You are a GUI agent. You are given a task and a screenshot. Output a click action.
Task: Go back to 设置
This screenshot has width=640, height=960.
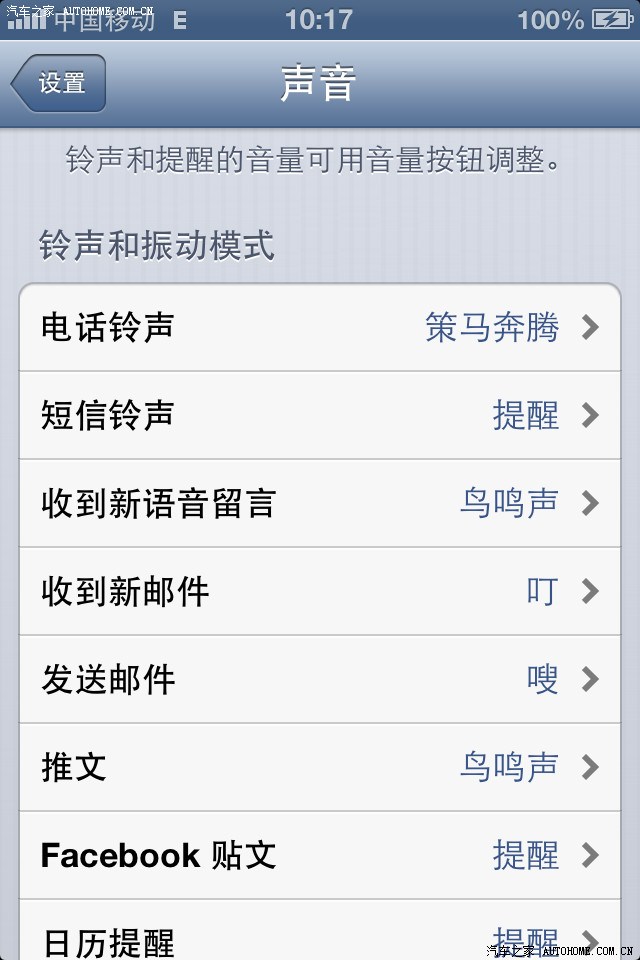click(x=58, y=84)
